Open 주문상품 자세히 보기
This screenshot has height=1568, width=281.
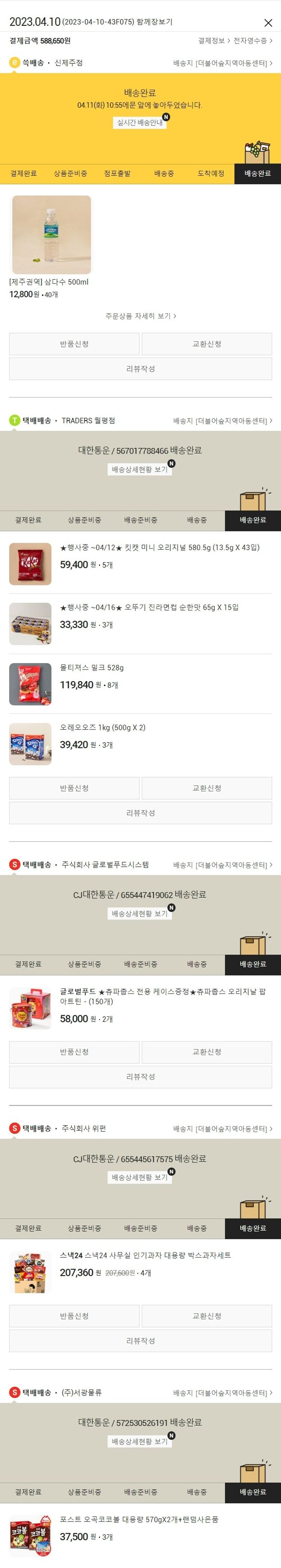140,316
